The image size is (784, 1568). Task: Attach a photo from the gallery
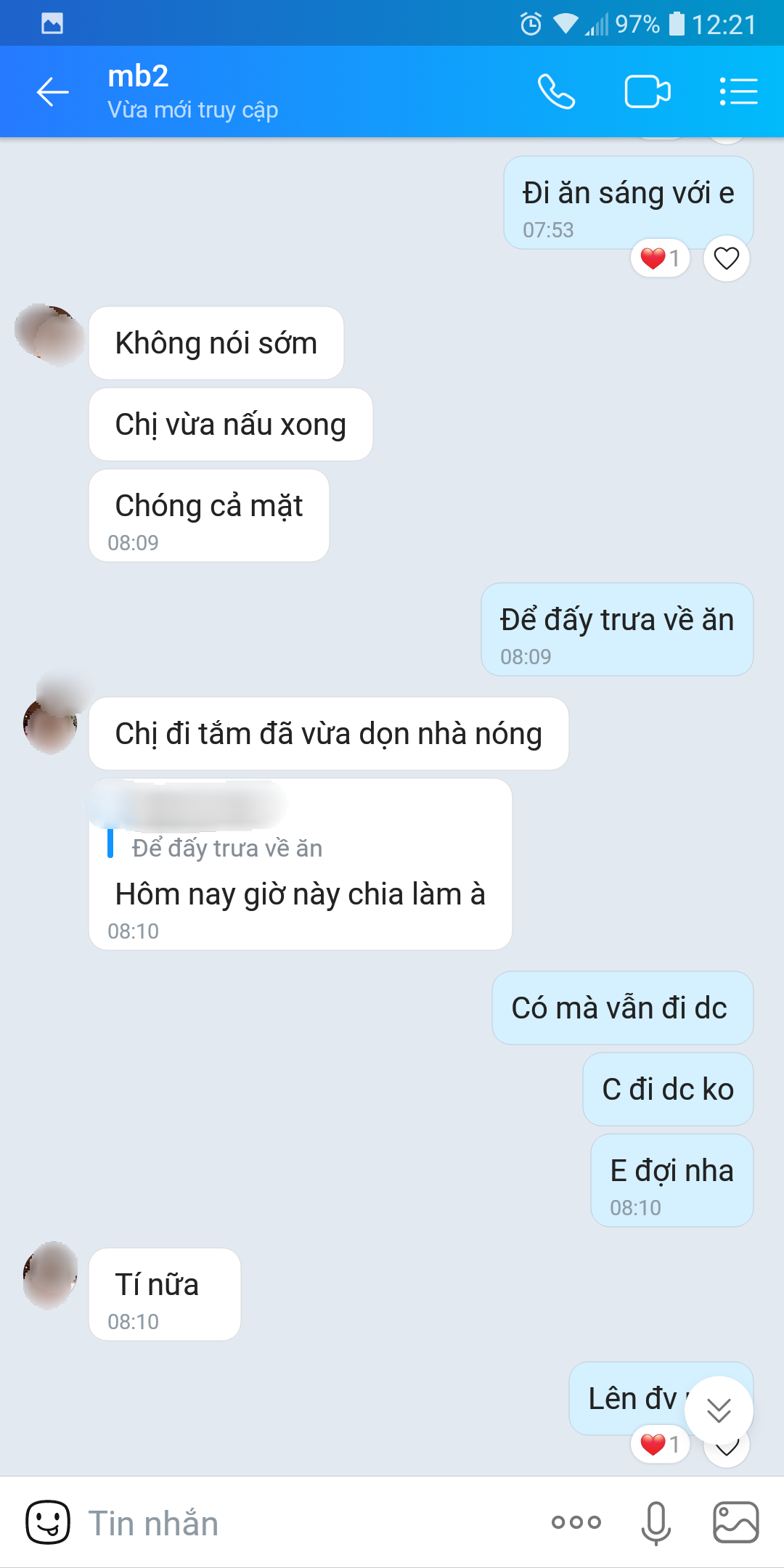click(x=736, y=1522)
